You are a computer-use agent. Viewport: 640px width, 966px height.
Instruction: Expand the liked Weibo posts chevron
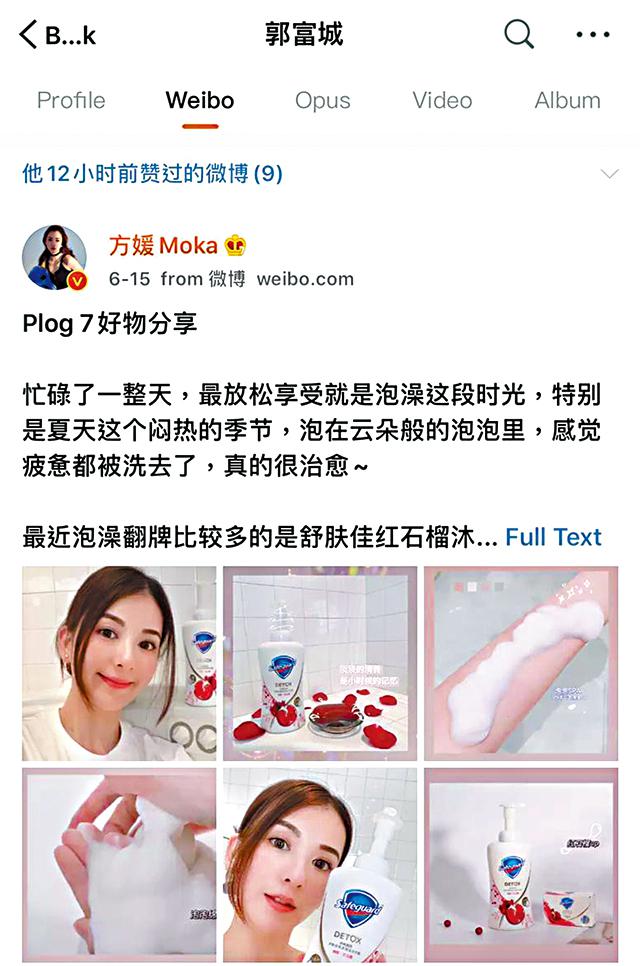click(x=609, y=174)
